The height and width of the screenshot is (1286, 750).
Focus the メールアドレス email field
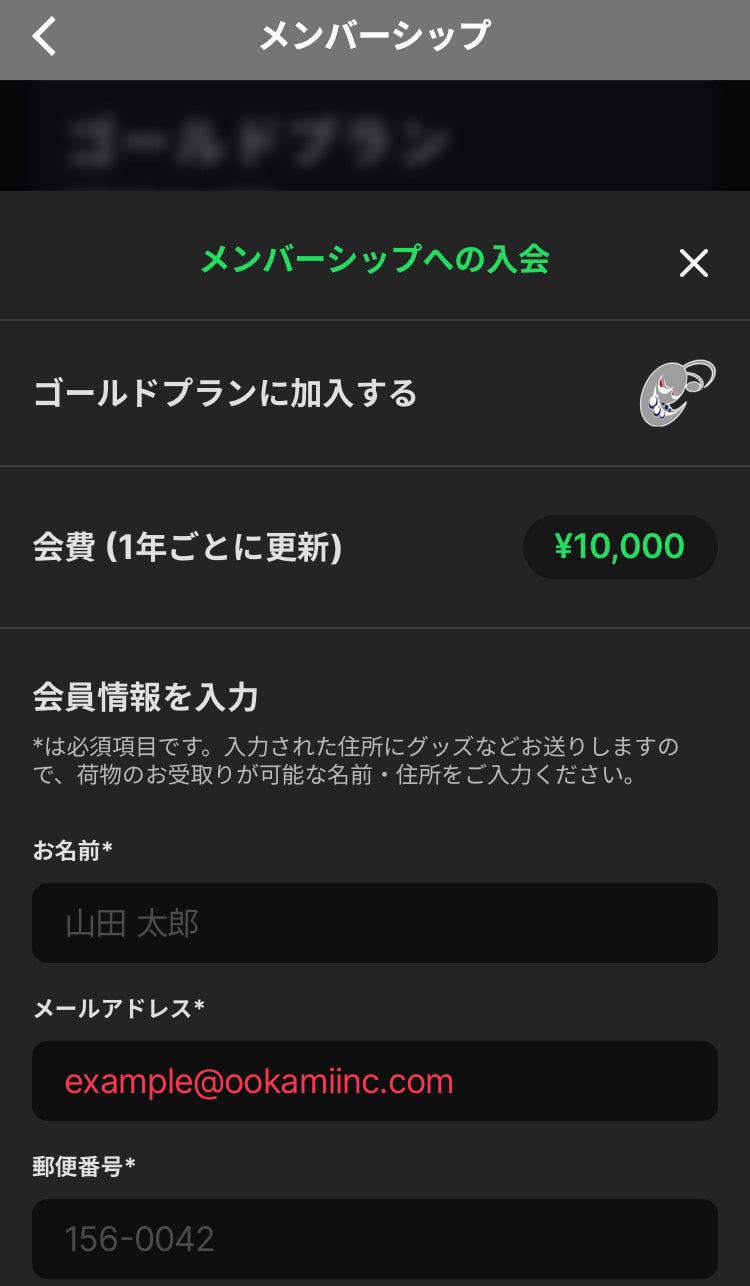(x=375, y=1081)
